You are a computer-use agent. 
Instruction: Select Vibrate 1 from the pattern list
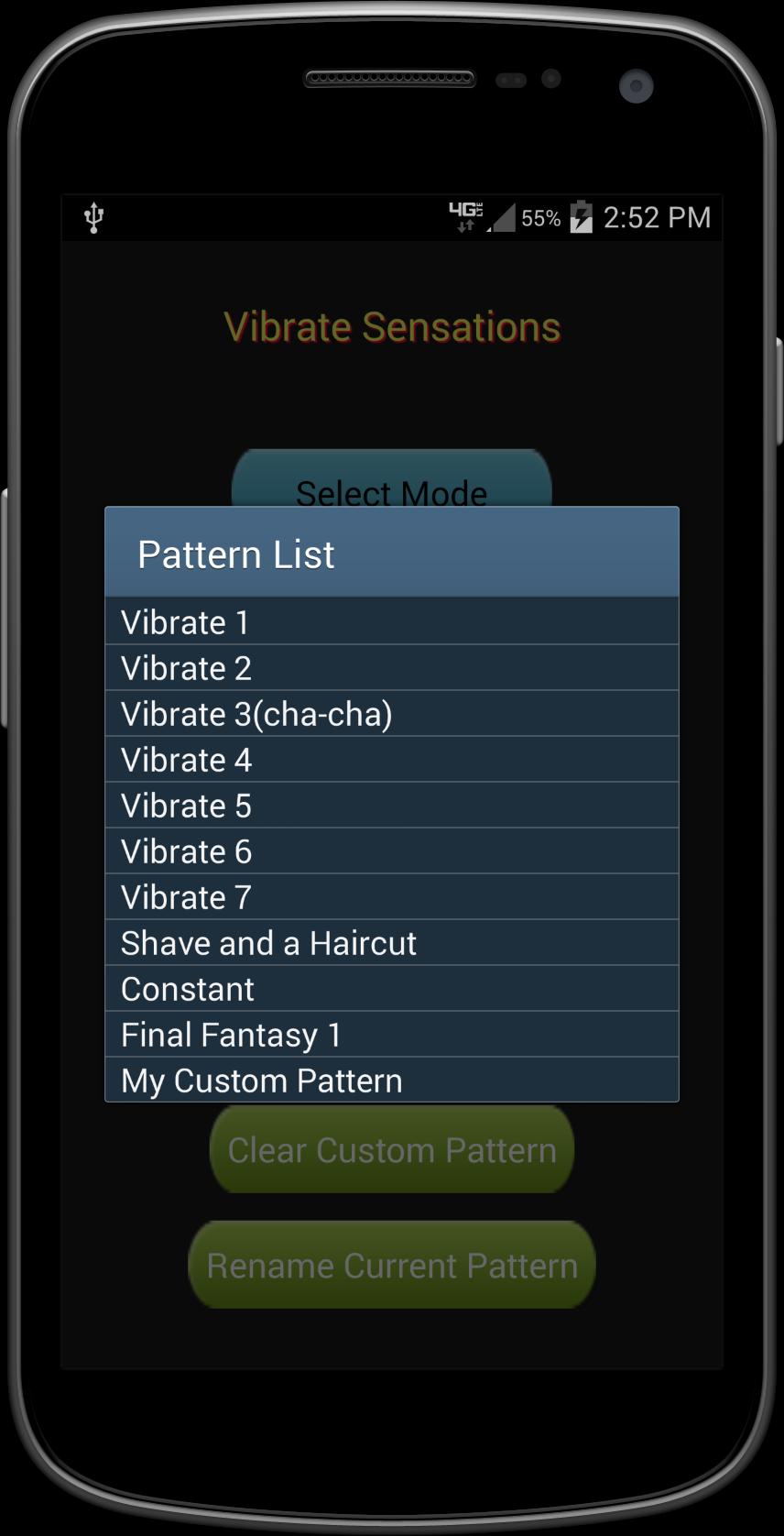pyautogui.click(x=392, y=621)
